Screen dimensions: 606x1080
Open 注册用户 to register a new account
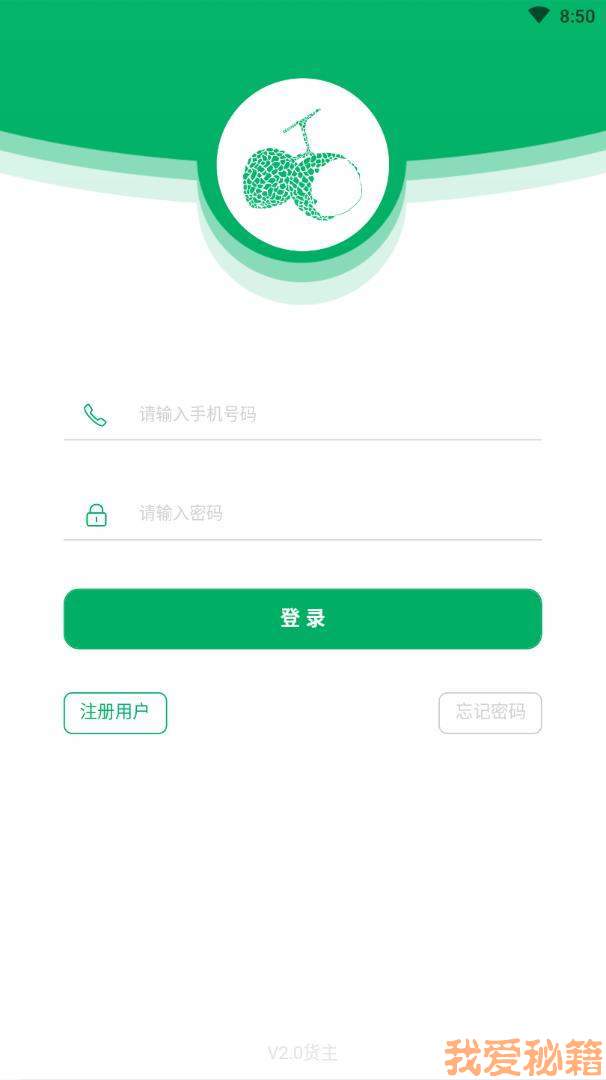point(115,712)
